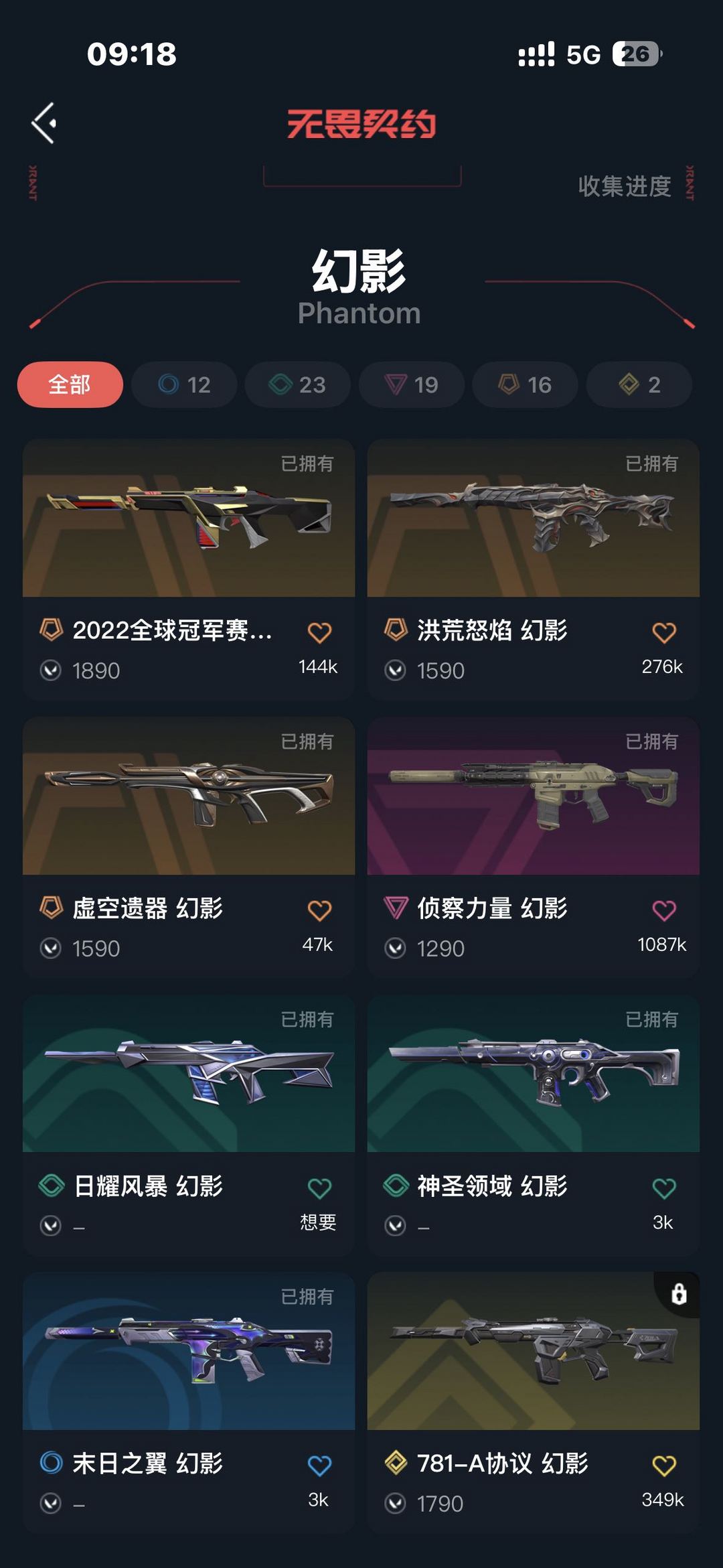Tap the heart on 日耀风暴 幻影

(x=319, y=1188)
